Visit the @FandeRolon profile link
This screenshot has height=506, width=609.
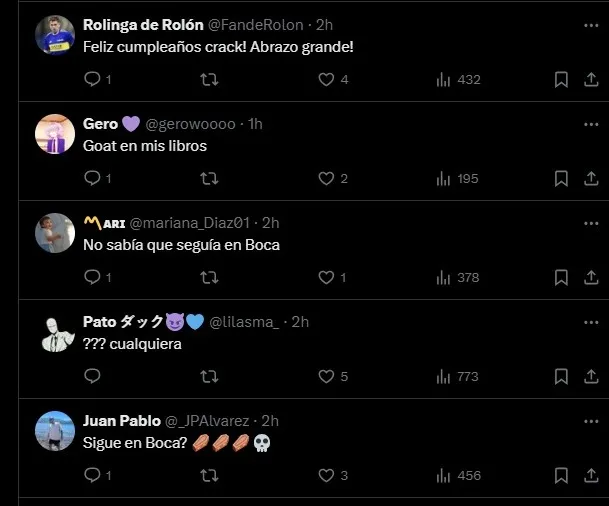[257, 25]
